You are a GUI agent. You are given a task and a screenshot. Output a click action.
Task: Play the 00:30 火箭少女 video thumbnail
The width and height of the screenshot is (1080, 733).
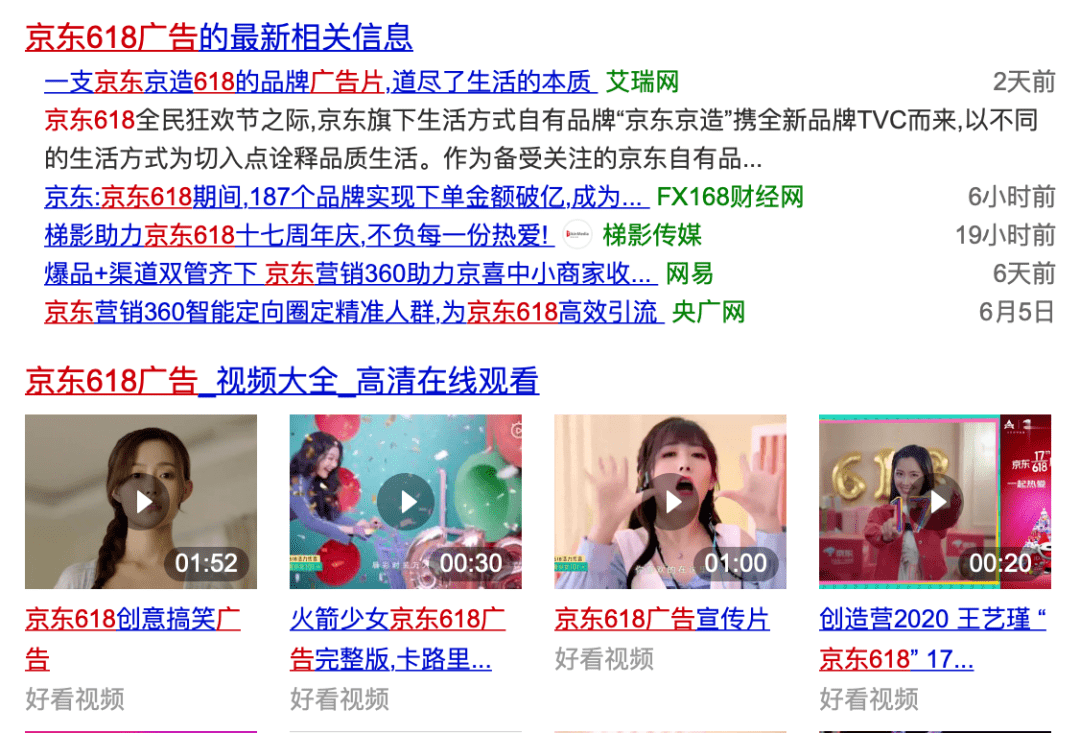click(x=405, y=501)
